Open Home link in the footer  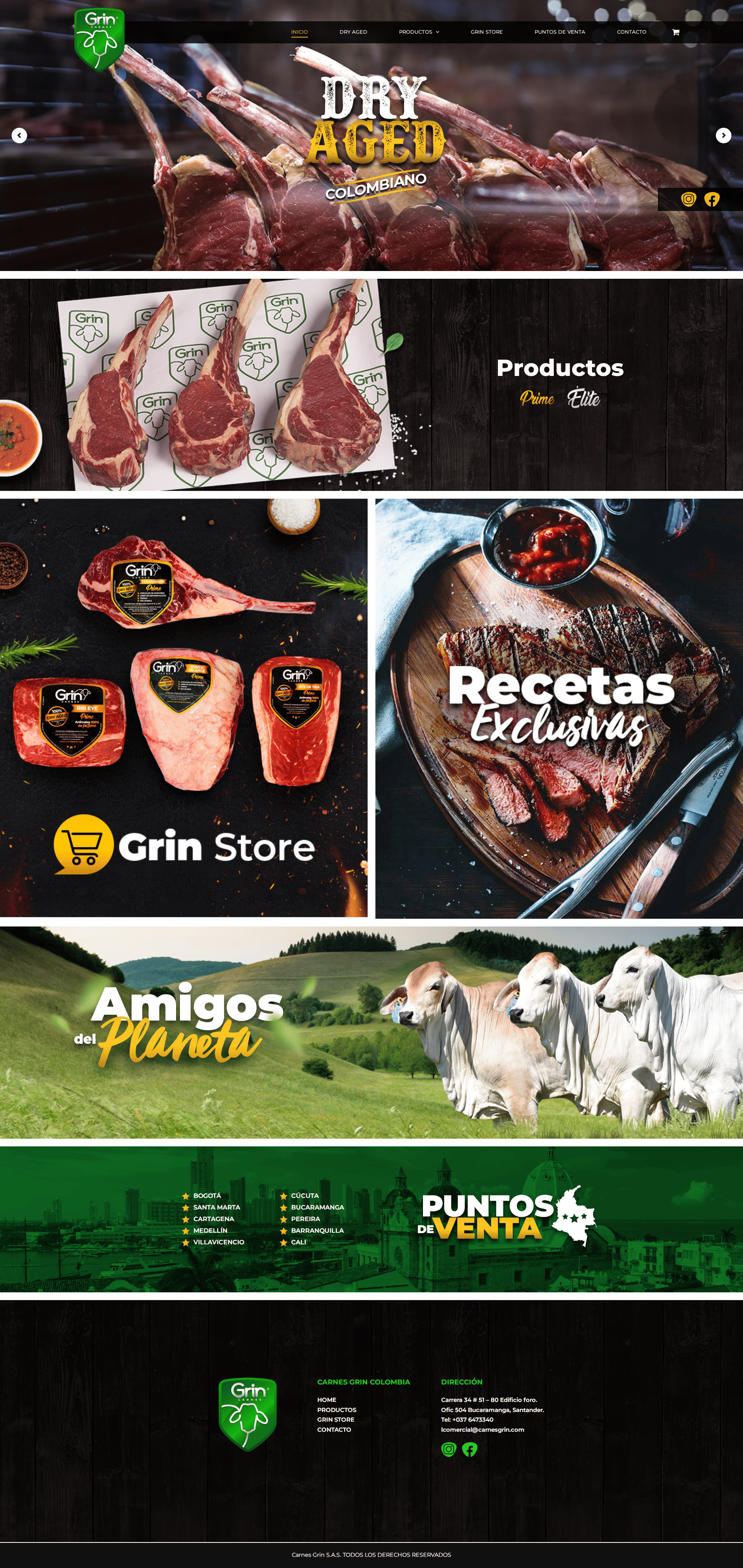point(326,1399)
